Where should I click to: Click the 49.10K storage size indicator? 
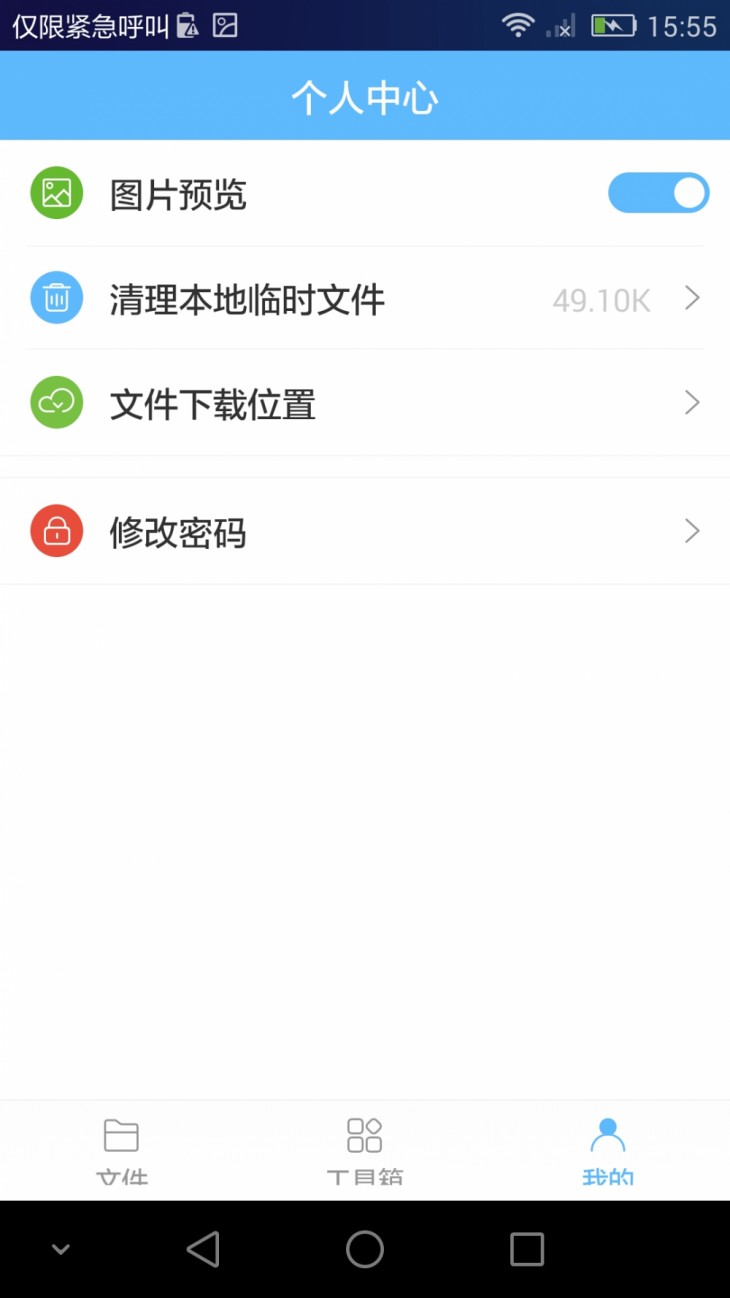pos(600,299)
